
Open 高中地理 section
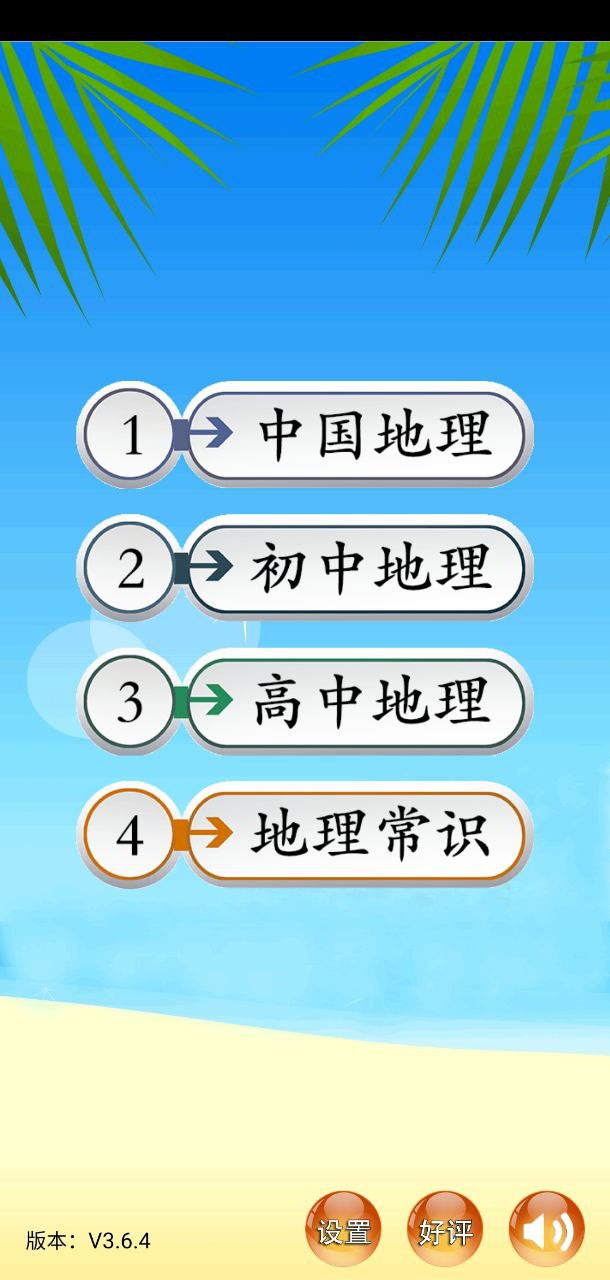(x=355, y=701)
